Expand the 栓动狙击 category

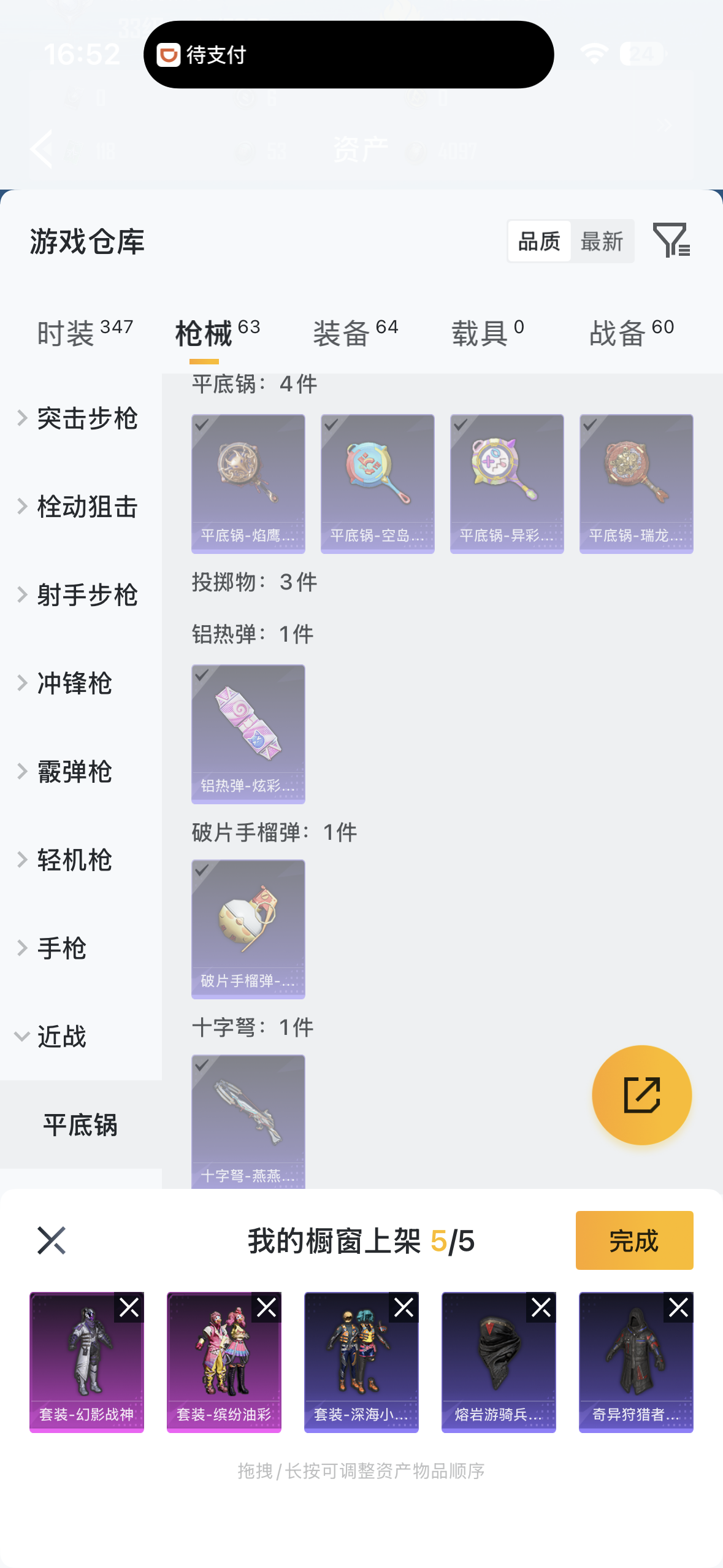[x=80, y=507]
